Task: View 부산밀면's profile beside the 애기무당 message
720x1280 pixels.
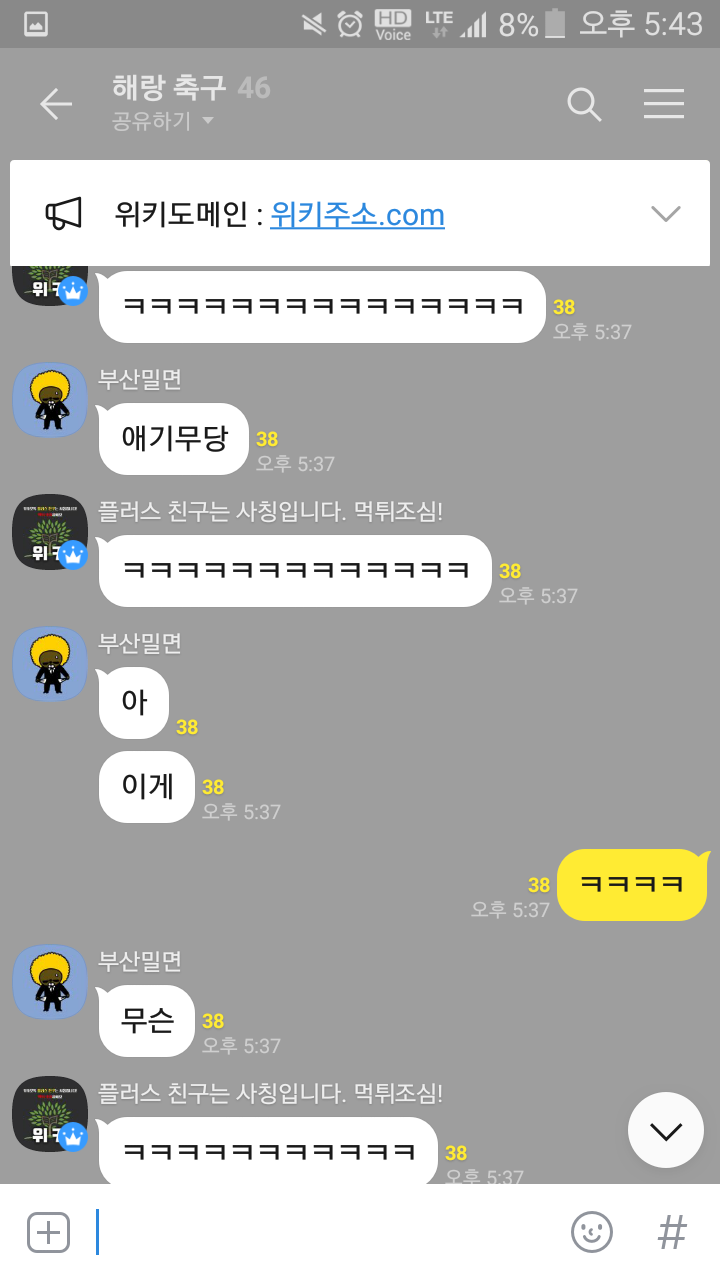Action: pos(50,400)
